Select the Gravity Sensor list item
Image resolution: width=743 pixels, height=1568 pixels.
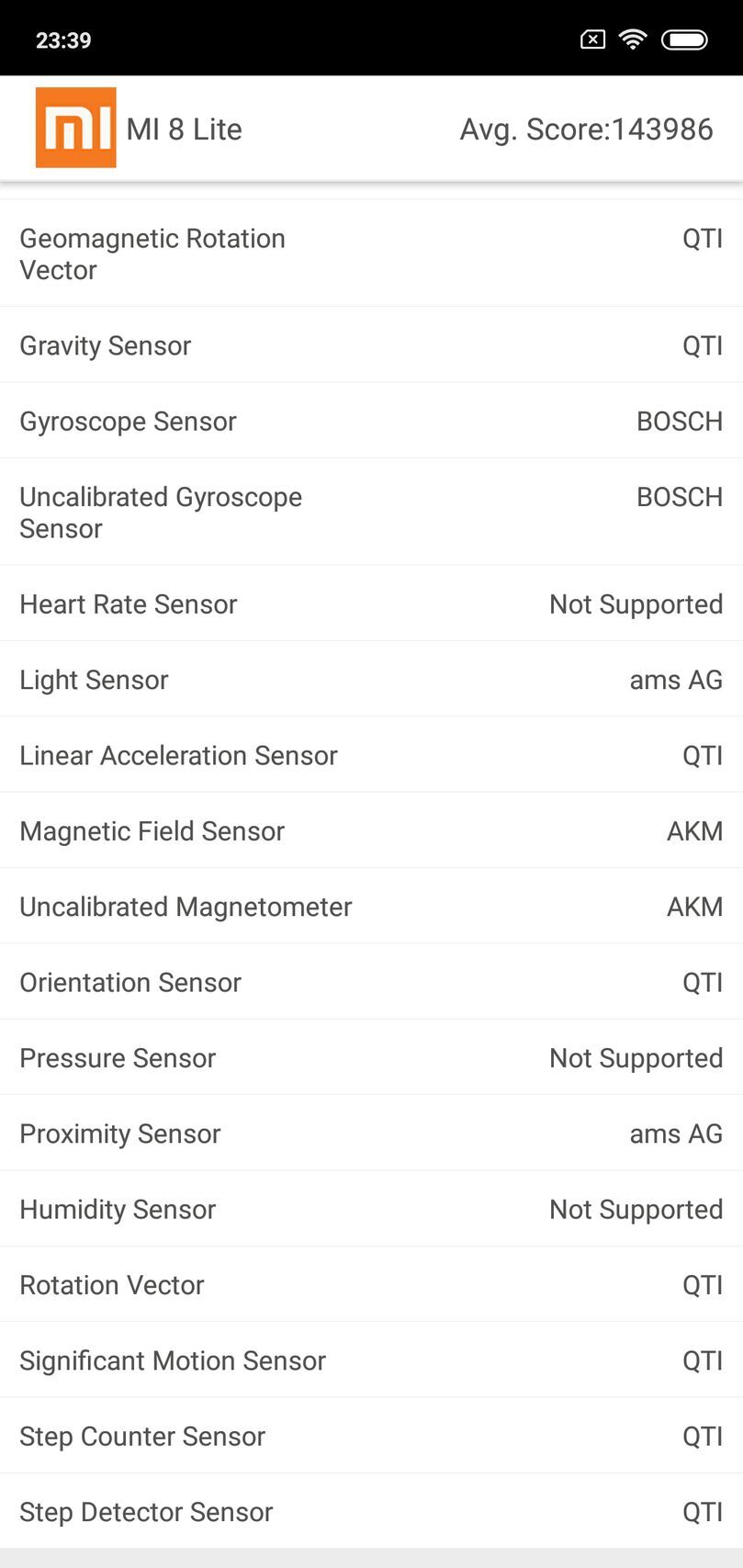[x=367, y=345]
